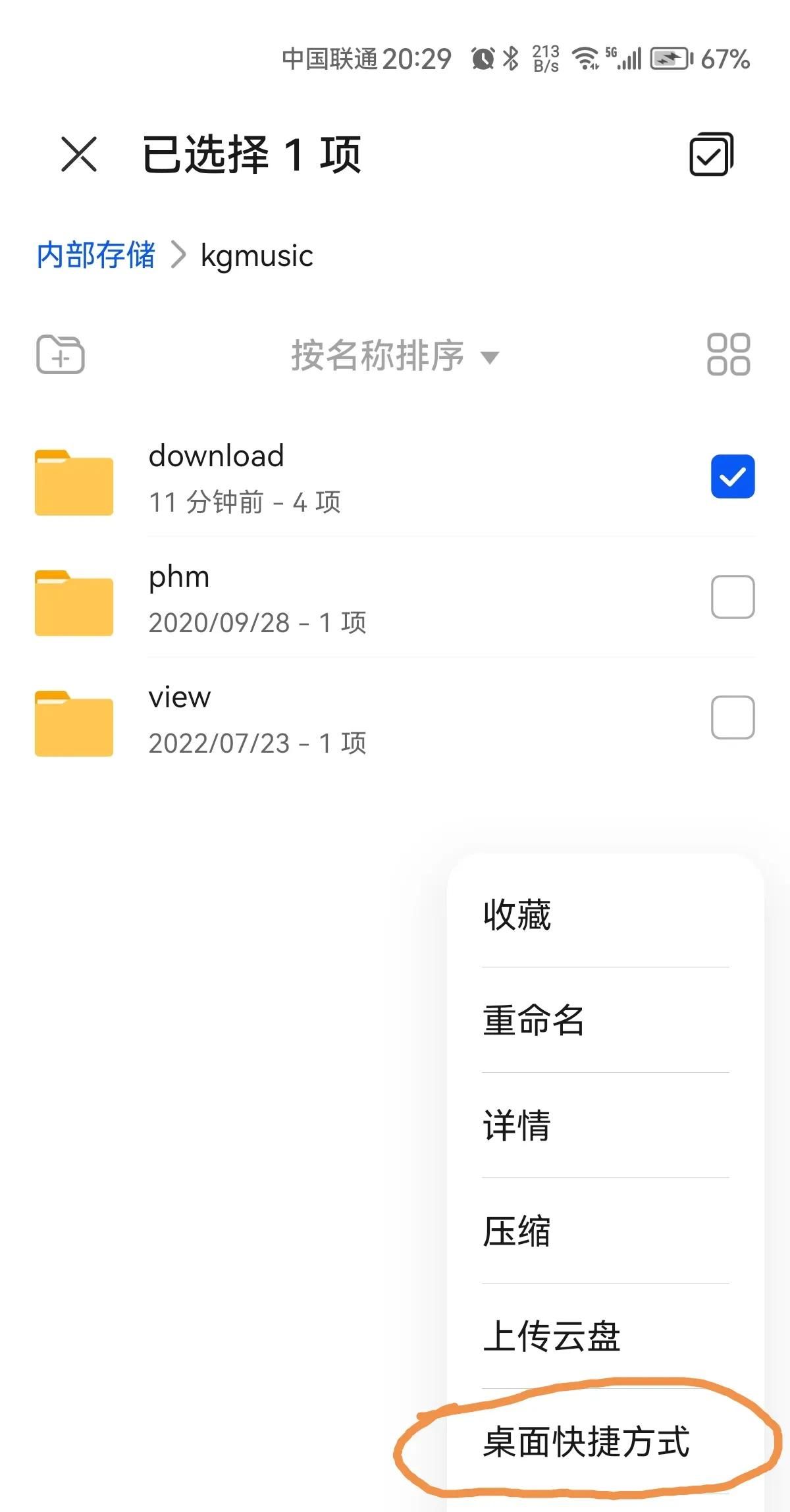Tap the sort dropdown arrow
Image resolution: width=790 pixels, height=1512 pixels.
[491, 358]
